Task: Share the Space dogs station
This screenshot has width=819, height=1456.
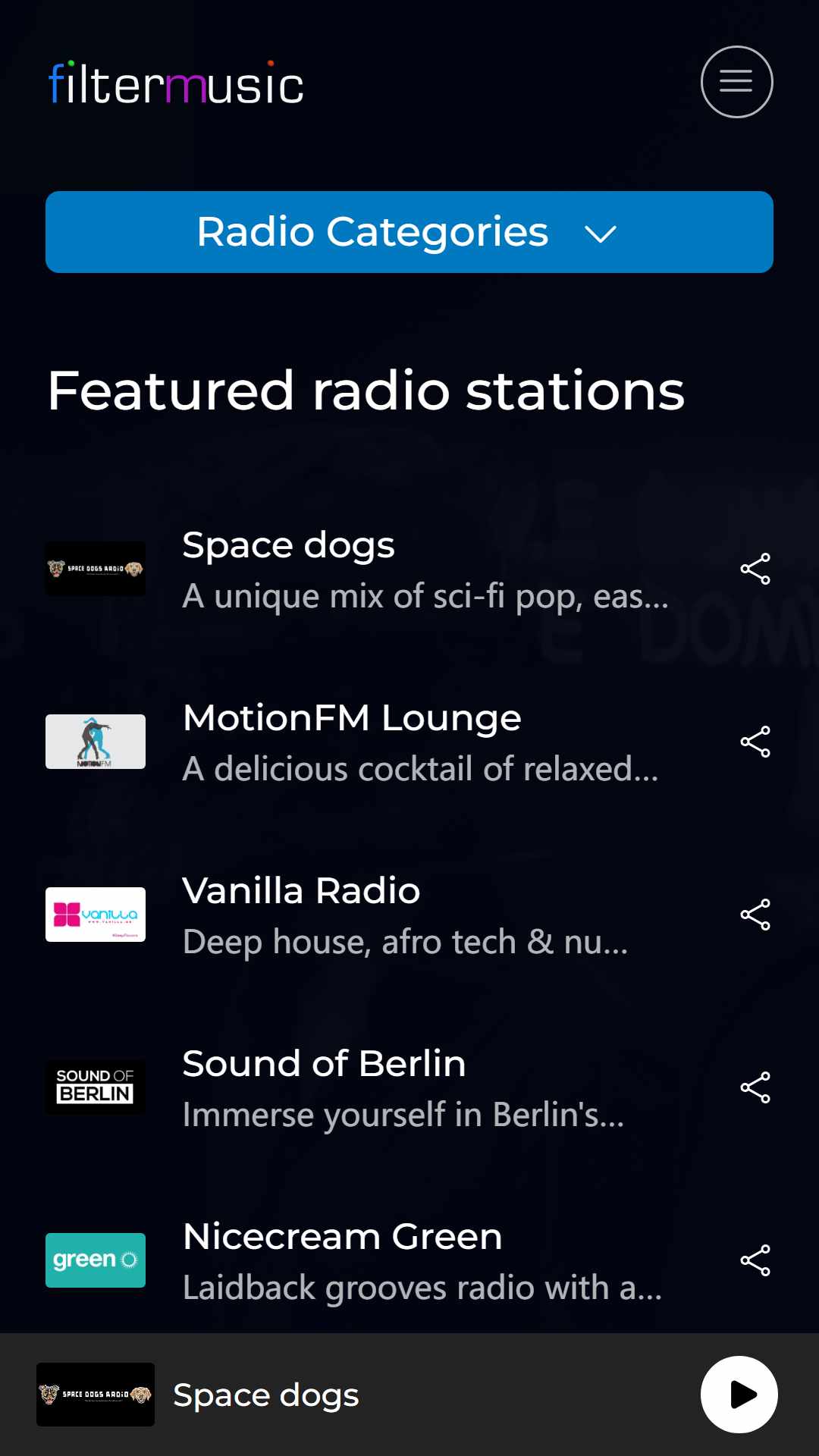Action: [x=755, y=569]
